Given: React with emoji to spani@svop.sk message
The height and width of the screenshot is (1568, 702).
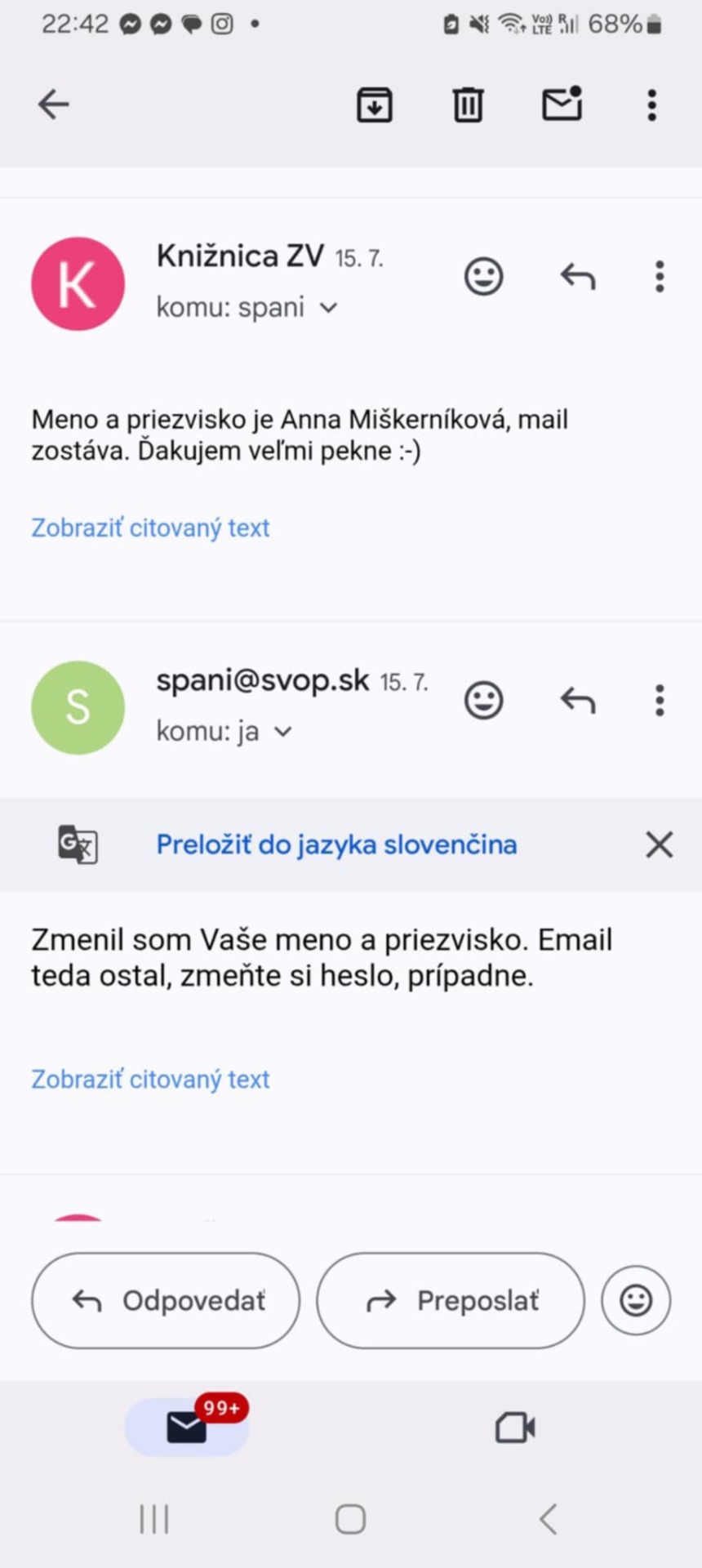Looking at the screenshot, I should point(484,701).
